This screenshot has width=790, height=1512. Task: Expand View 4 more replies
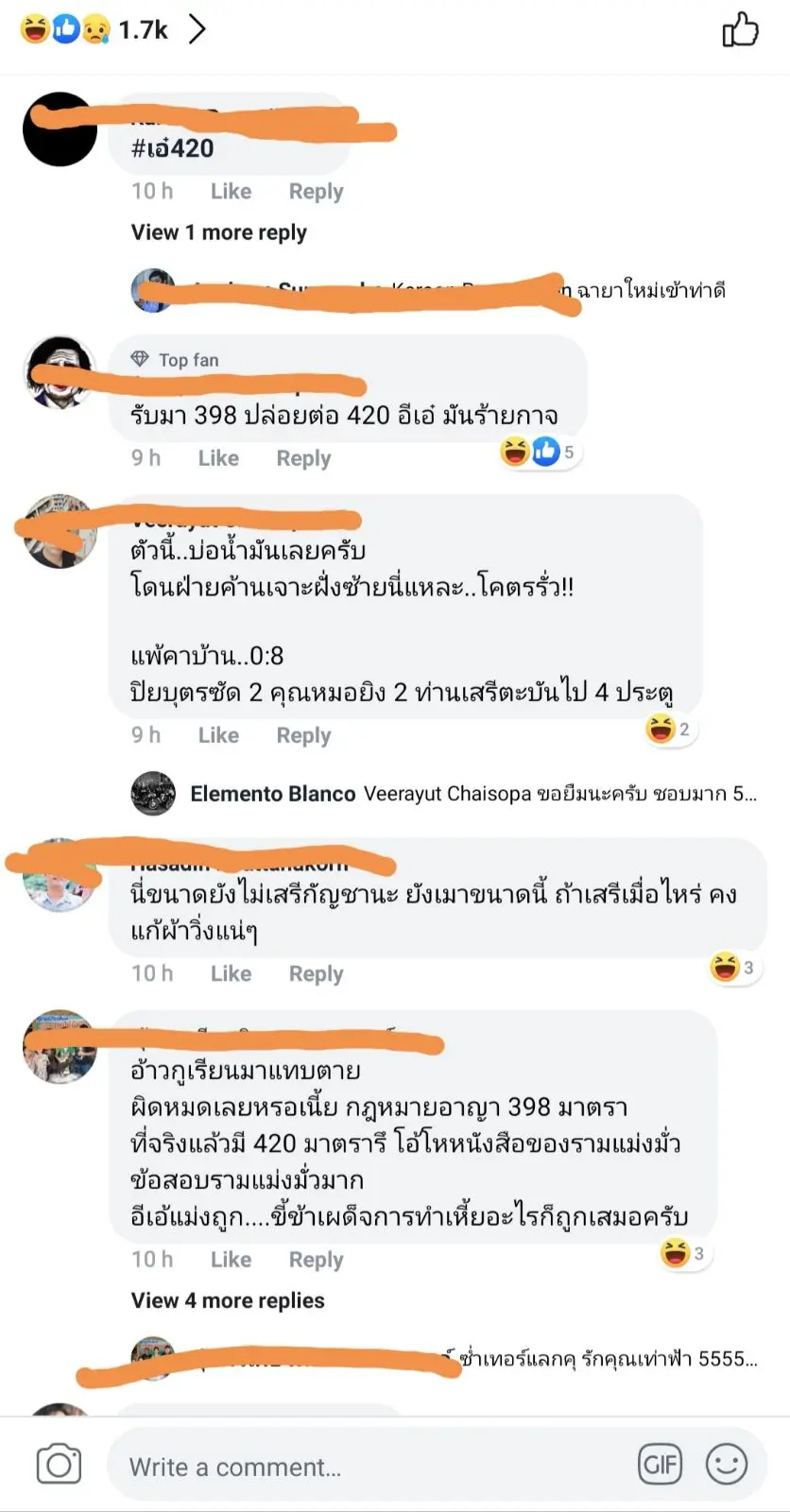click(228, 1300)
